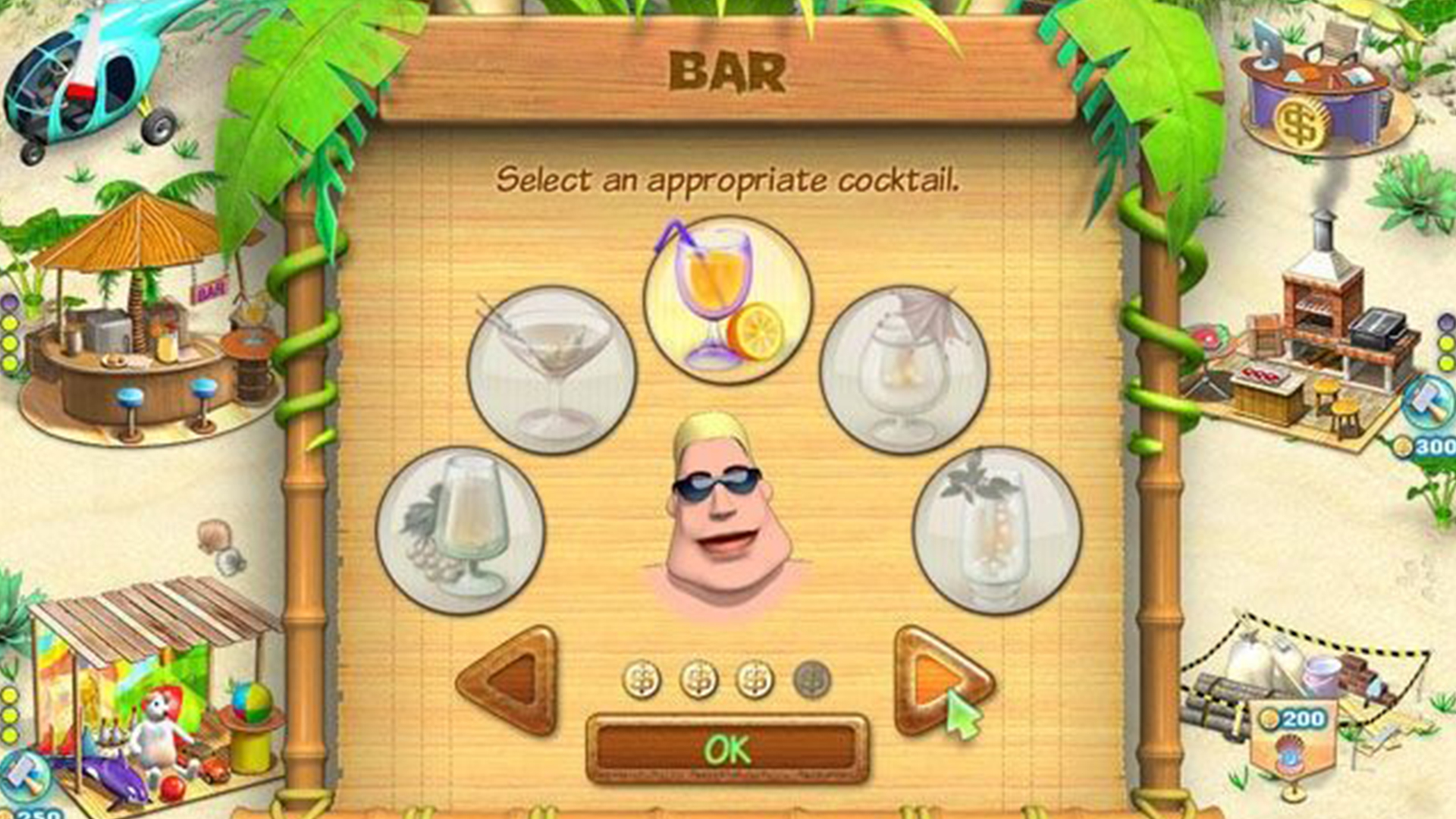Select the wine glass with grapes
This screenshot has height=819, width=1456.
click(x=460, y=529)
